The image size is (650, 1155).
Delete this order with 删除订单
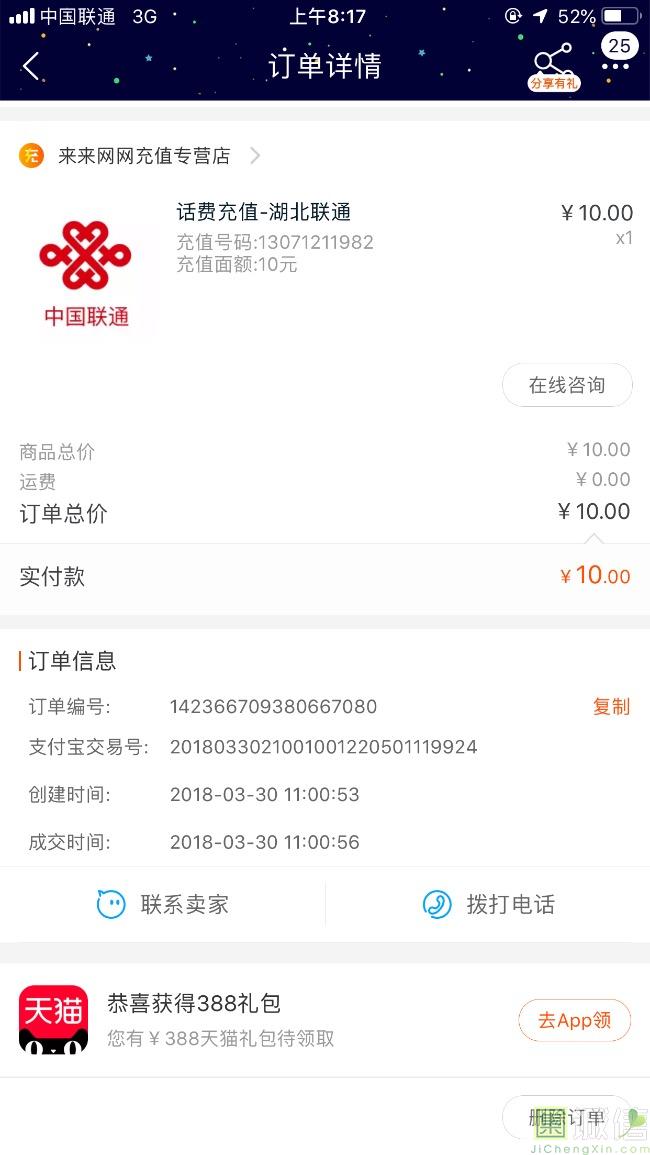[x=567, y=1118]
